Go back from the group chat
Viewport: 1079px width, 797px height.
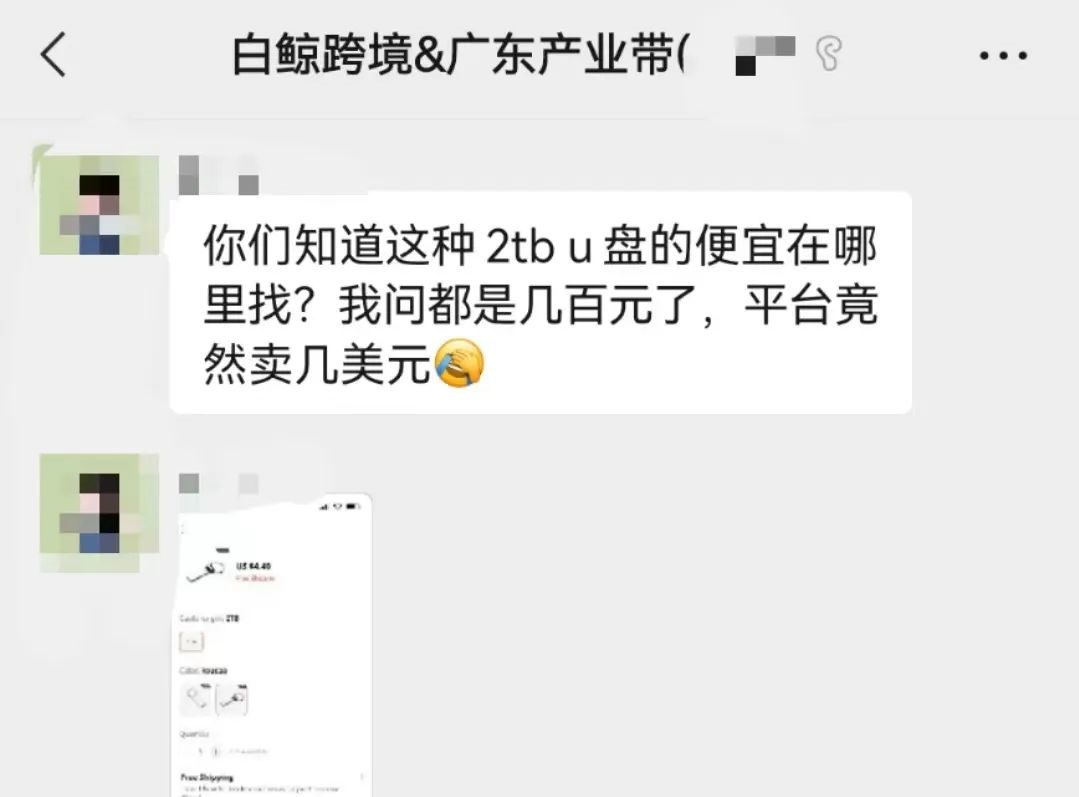(x=54, y=55)
